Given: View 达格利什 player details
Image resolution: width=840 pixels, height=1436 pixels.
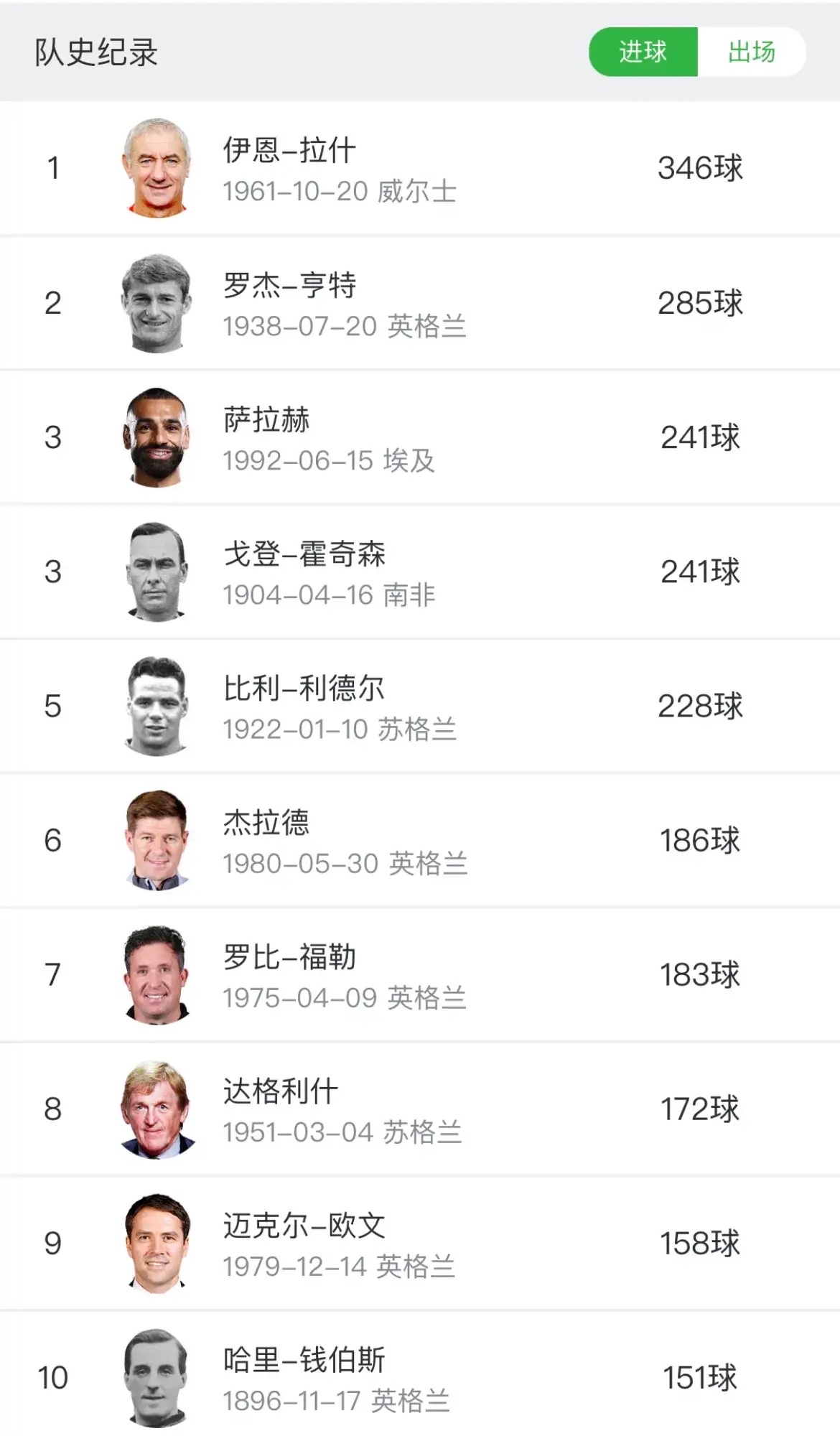Looking at the screenshot, I should coord(420,1109).
